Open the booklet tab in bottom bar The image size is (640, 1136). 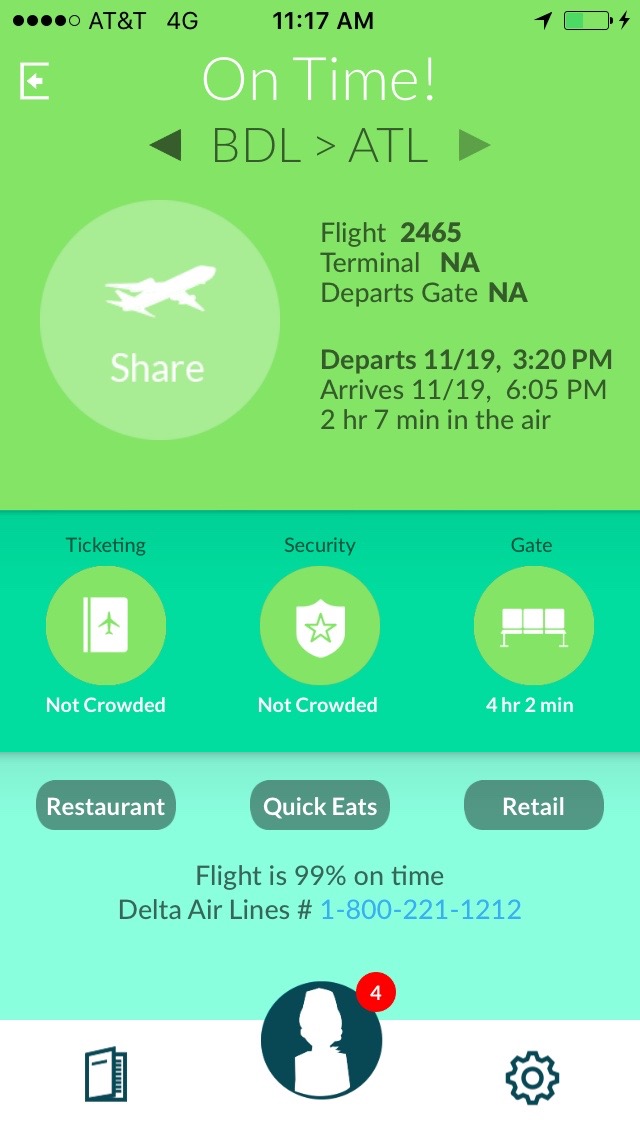pyautogui.click(x=105, y=1075)
